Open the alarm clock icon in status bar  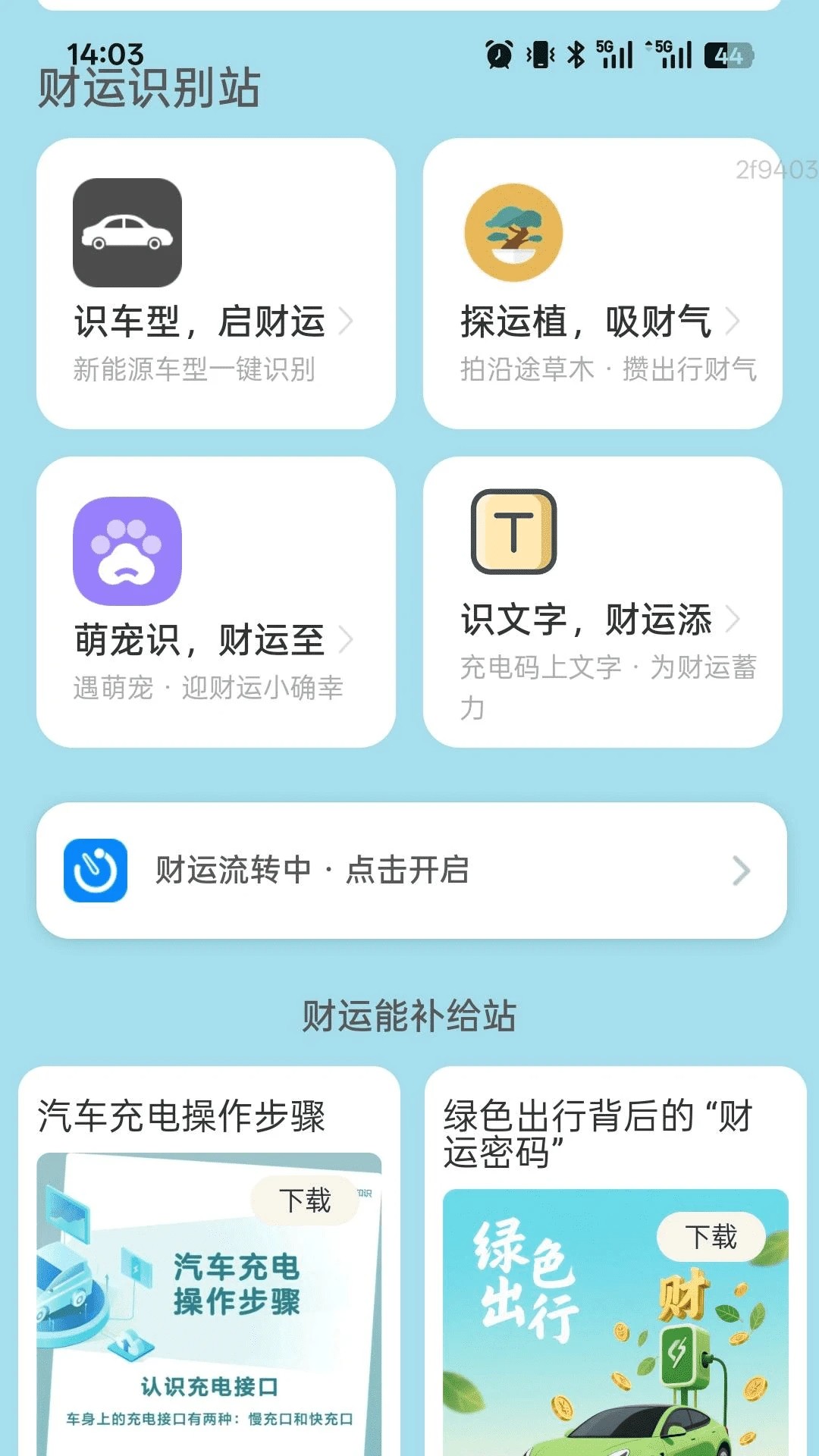coord(497,53)
